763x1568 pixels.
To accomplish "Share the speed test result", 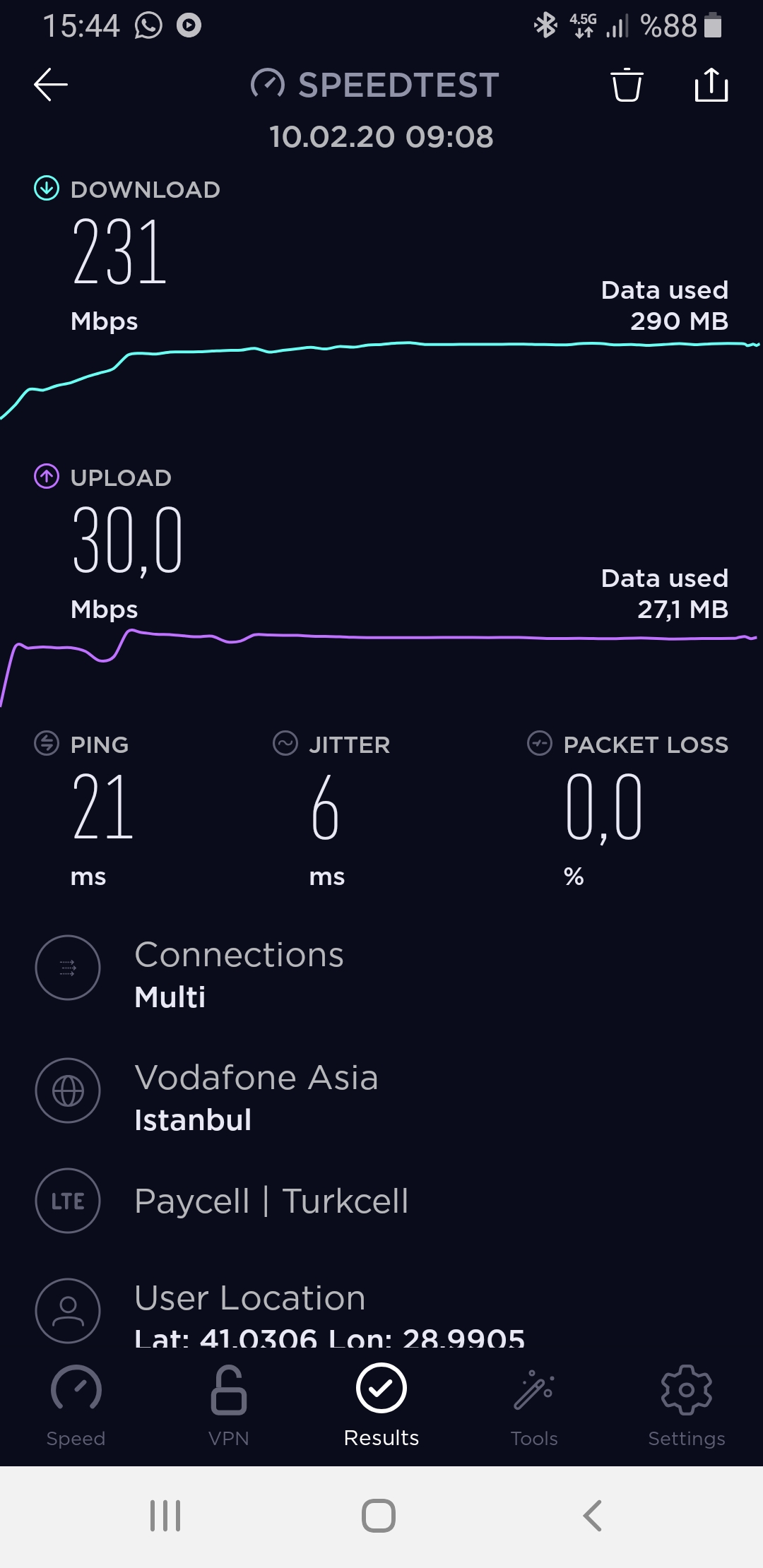I will click(711, 85).
